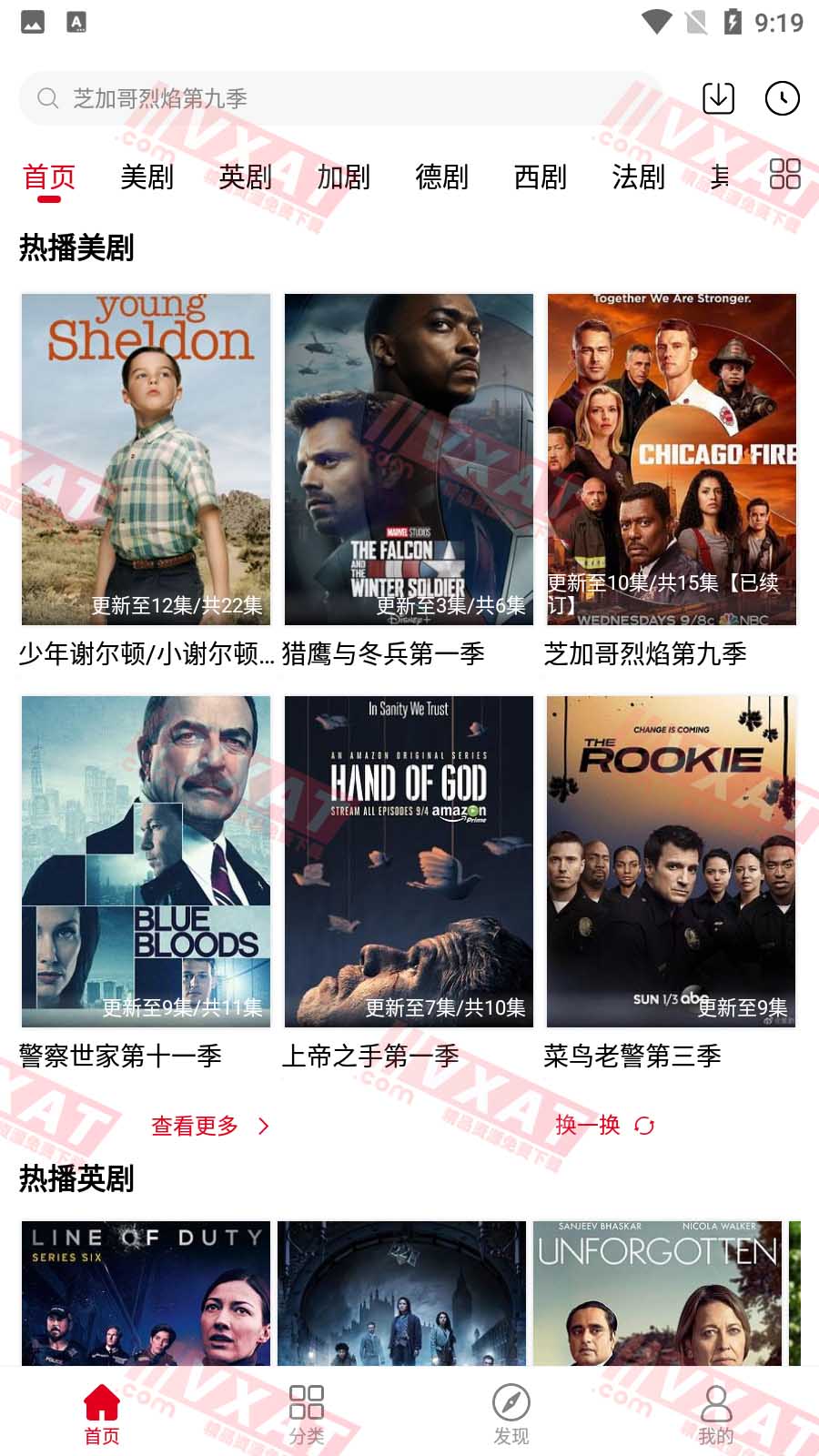Switch to the 分类 bottom tab
This screenshot has height=1456, width=819.
click(307, 1414)
